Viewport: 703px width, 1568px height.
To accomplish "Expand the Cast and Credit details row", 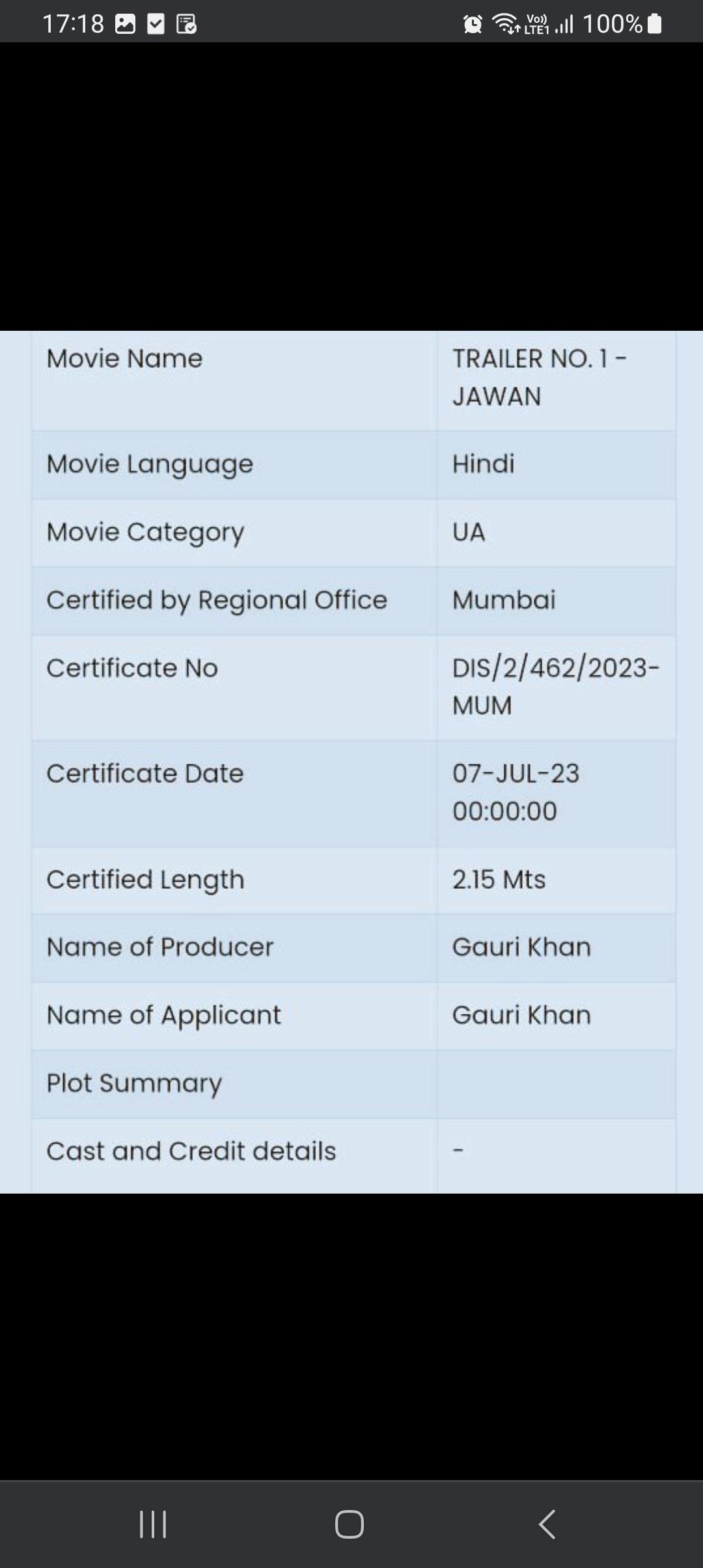I will pyautogui.click(x=191, y=1151).
